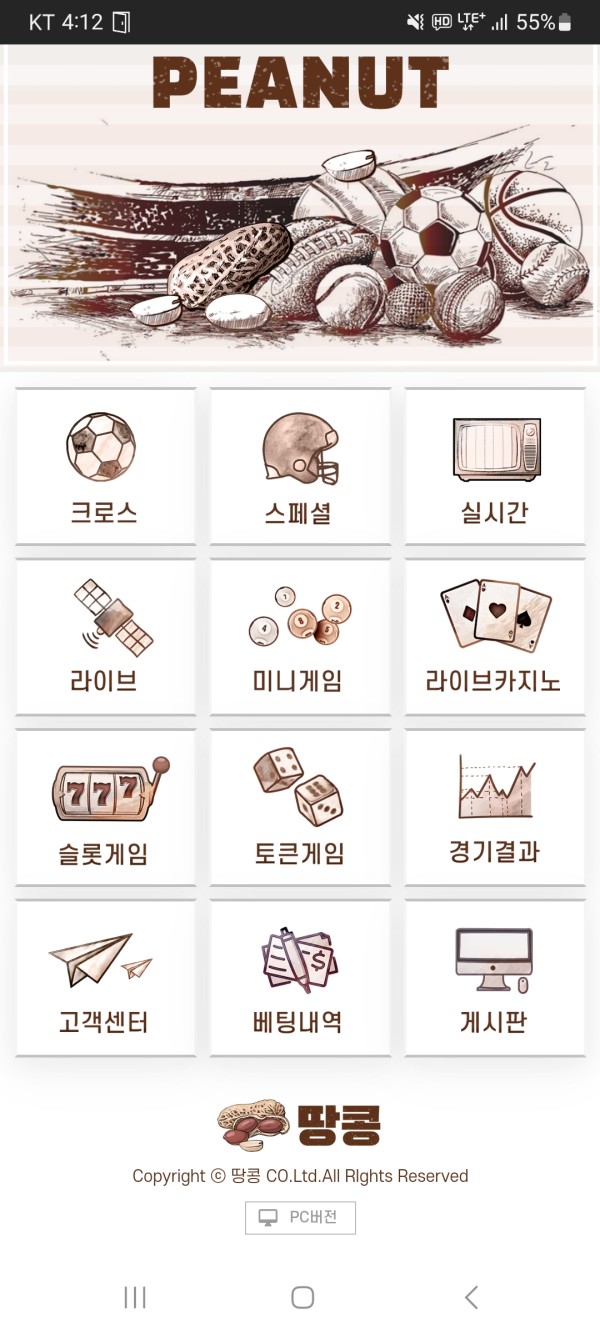Open the 게시판 tile
Image resolution: width=600 pixels, height=1333 pixels.
(495, 978)
